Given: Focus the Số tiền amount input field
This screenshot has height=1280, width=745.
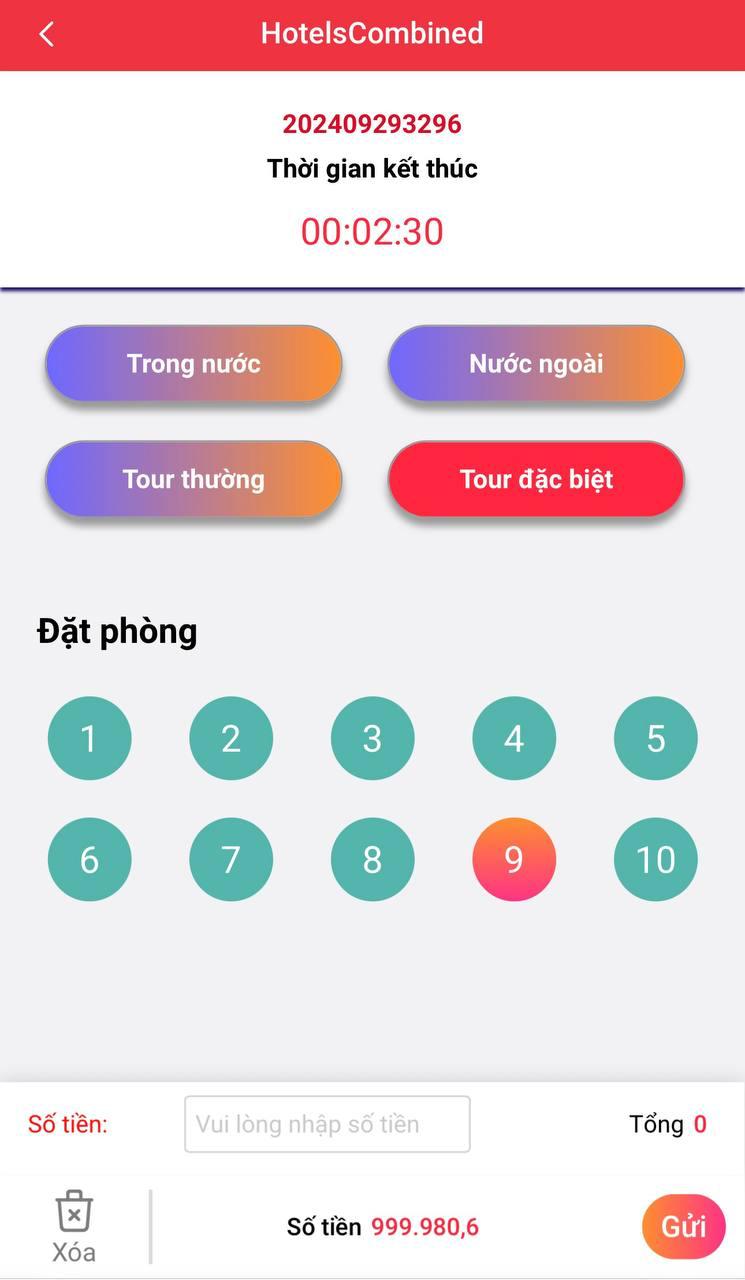Looking at the screenshot, I should pos(327,1124).
